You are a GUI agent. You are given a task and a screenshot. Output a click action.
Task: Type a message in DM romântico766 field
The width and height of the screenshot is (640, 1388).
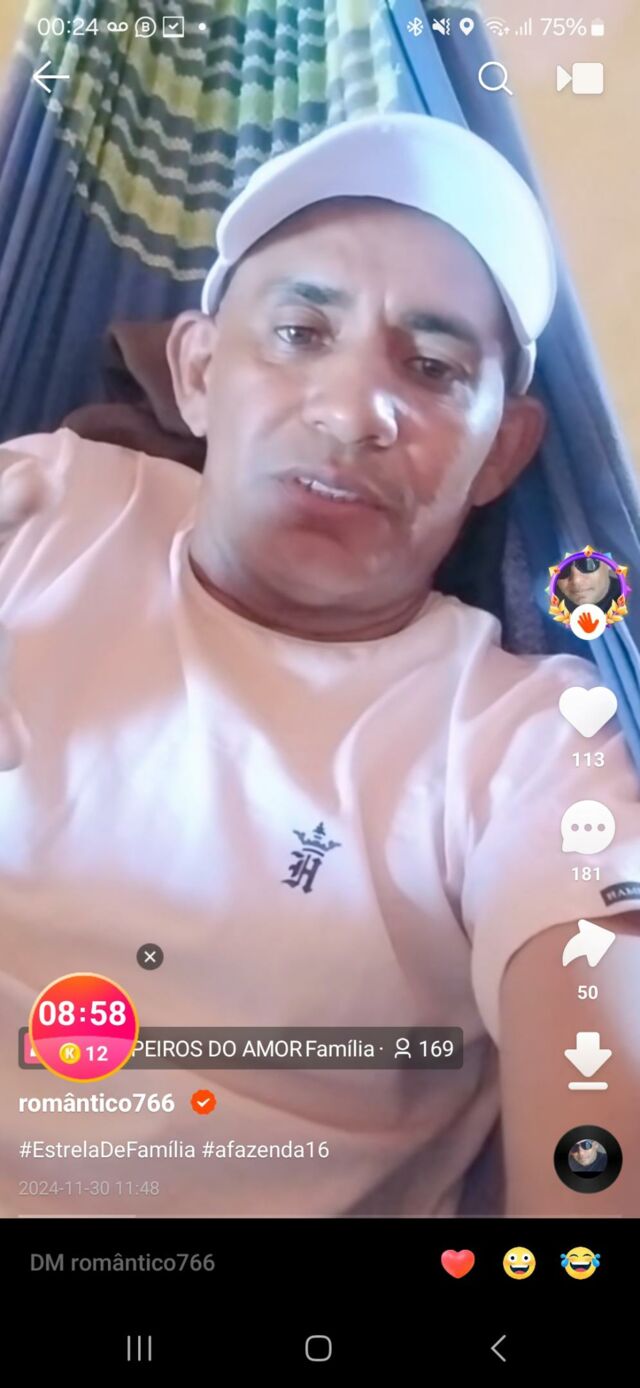click(200, 1263)
